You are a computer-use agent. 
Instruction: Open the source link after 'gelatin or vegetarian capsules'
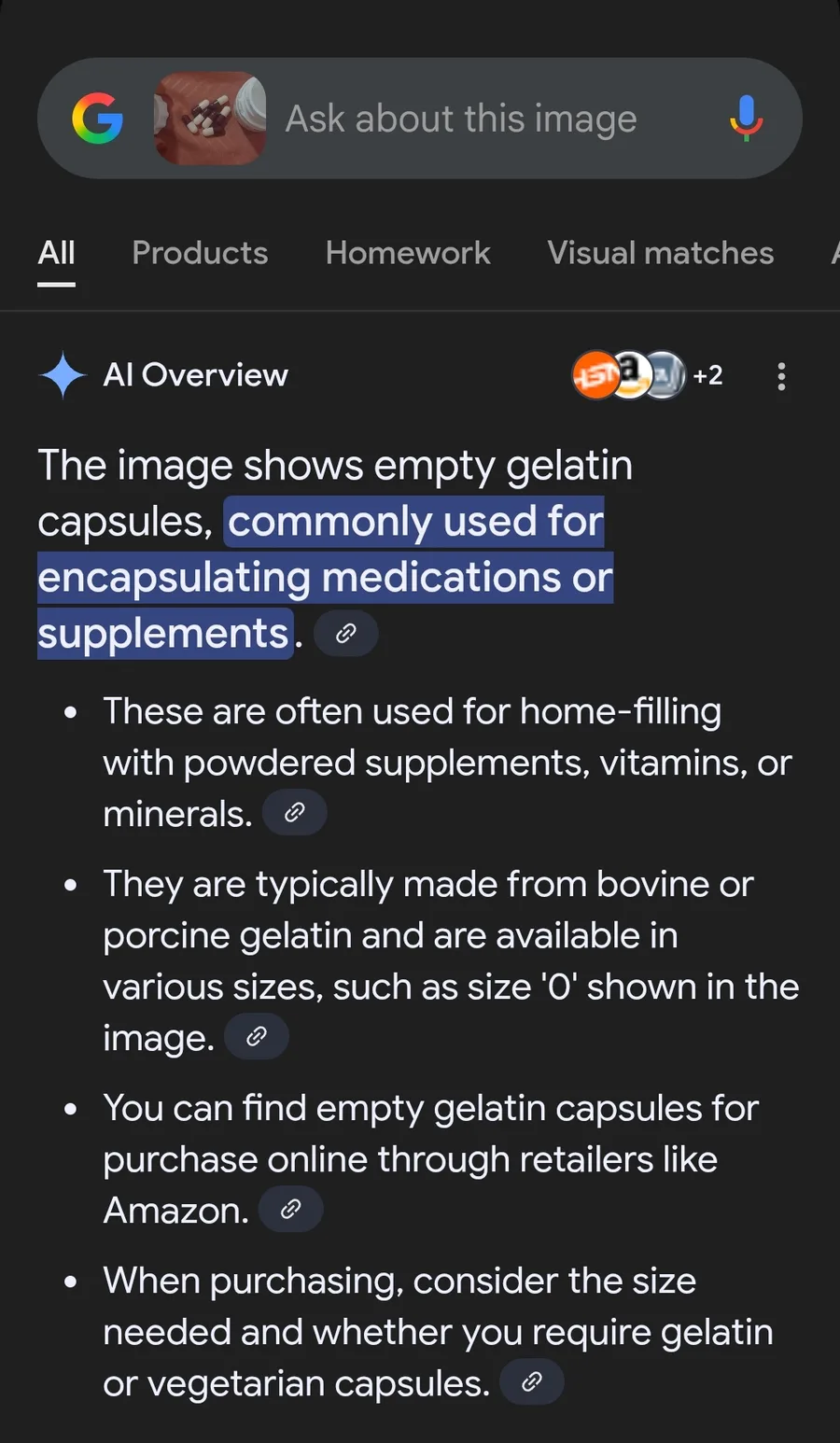tap(531, 1382)
